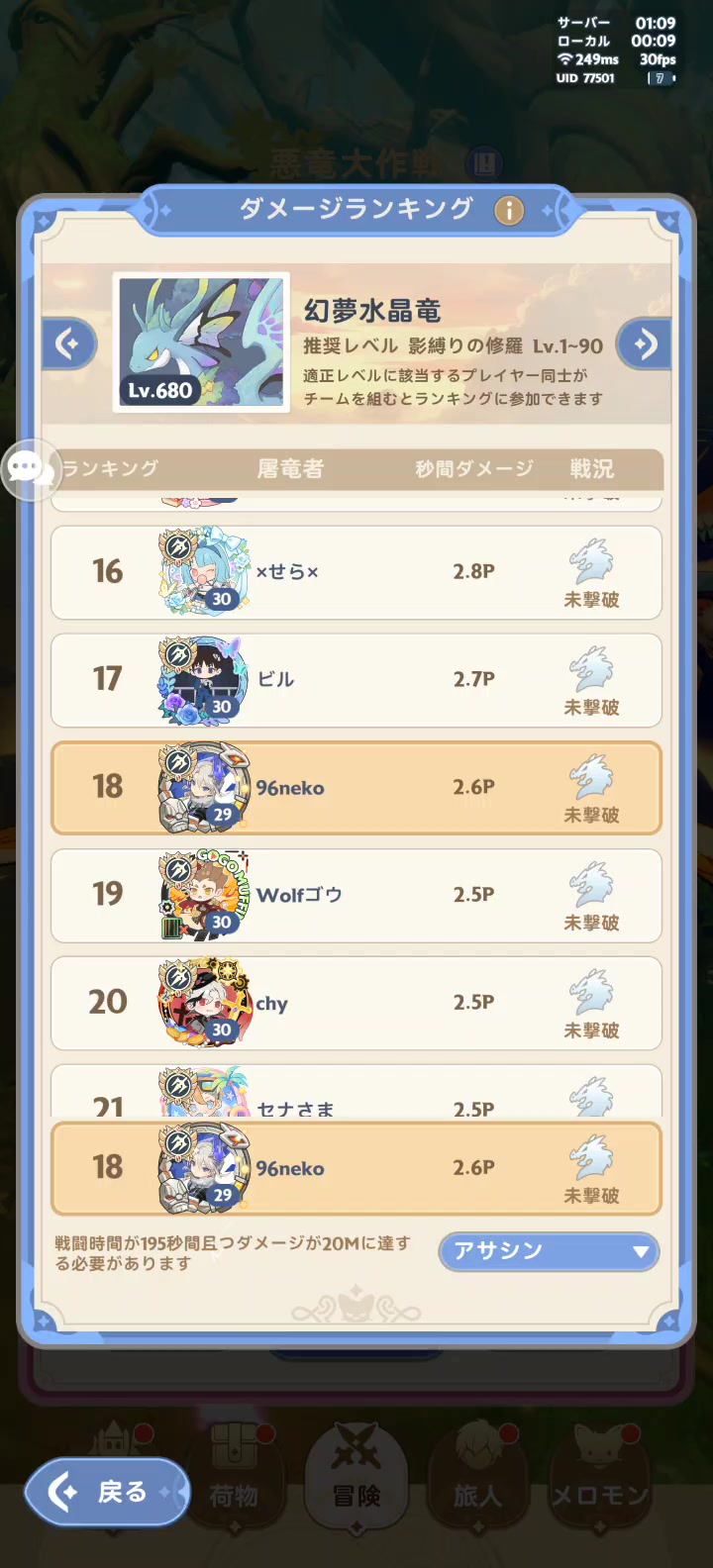Open the chat bubble icon
713x1568 pixels.
(x=28, y=468)
